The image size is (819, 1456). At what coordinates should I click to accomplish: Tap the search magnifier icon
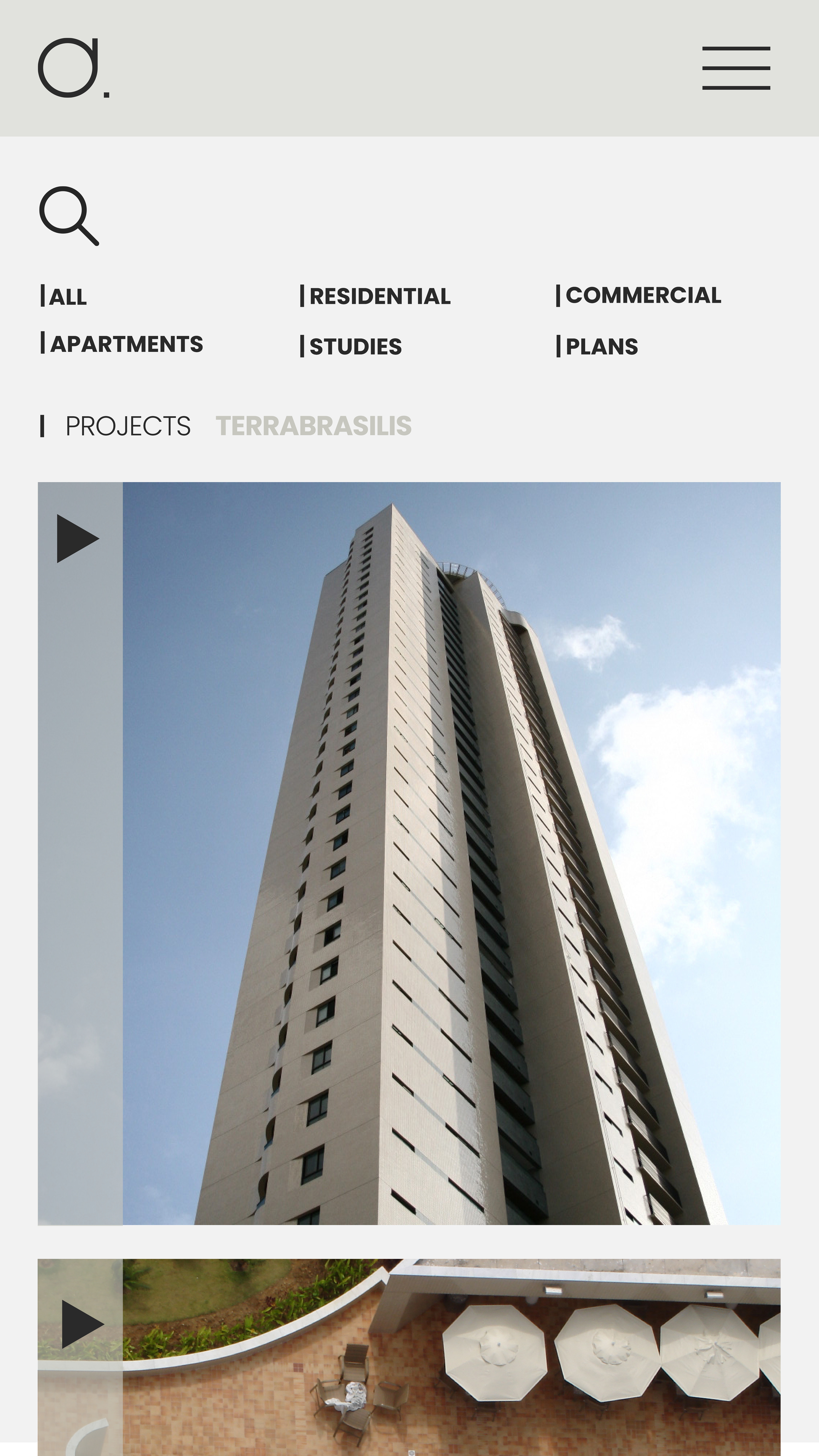tap(68, 215)
